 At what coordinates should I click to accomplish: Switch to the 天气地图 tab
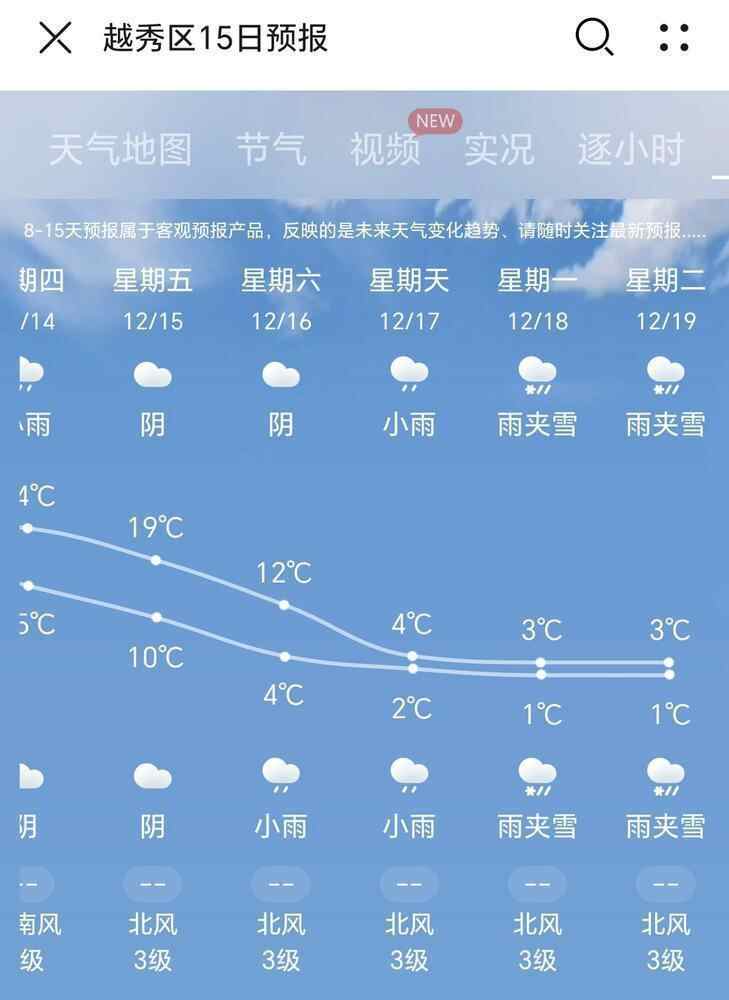click(x=120, y=150)
